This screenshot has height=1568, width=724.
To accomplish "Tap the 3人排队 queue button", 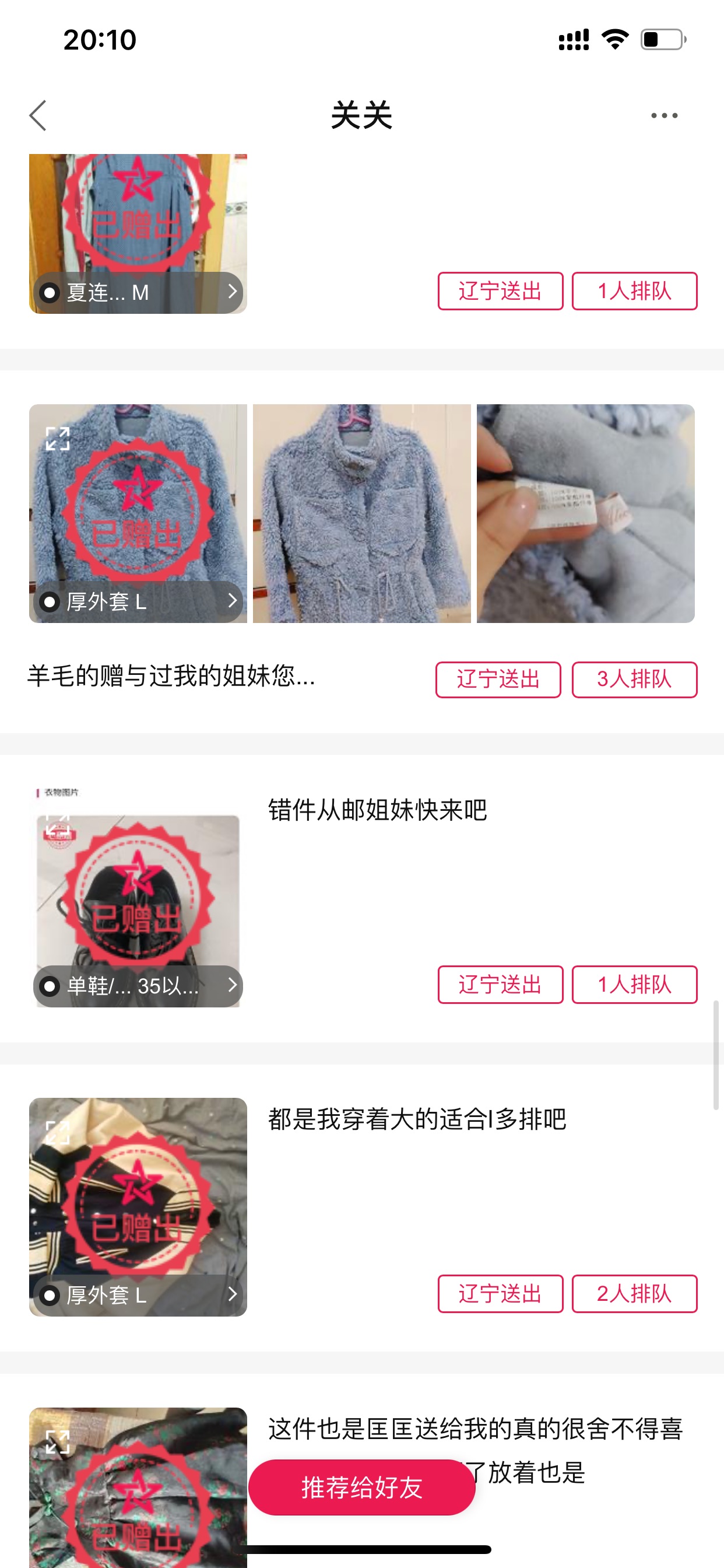I will click(634, 680).
